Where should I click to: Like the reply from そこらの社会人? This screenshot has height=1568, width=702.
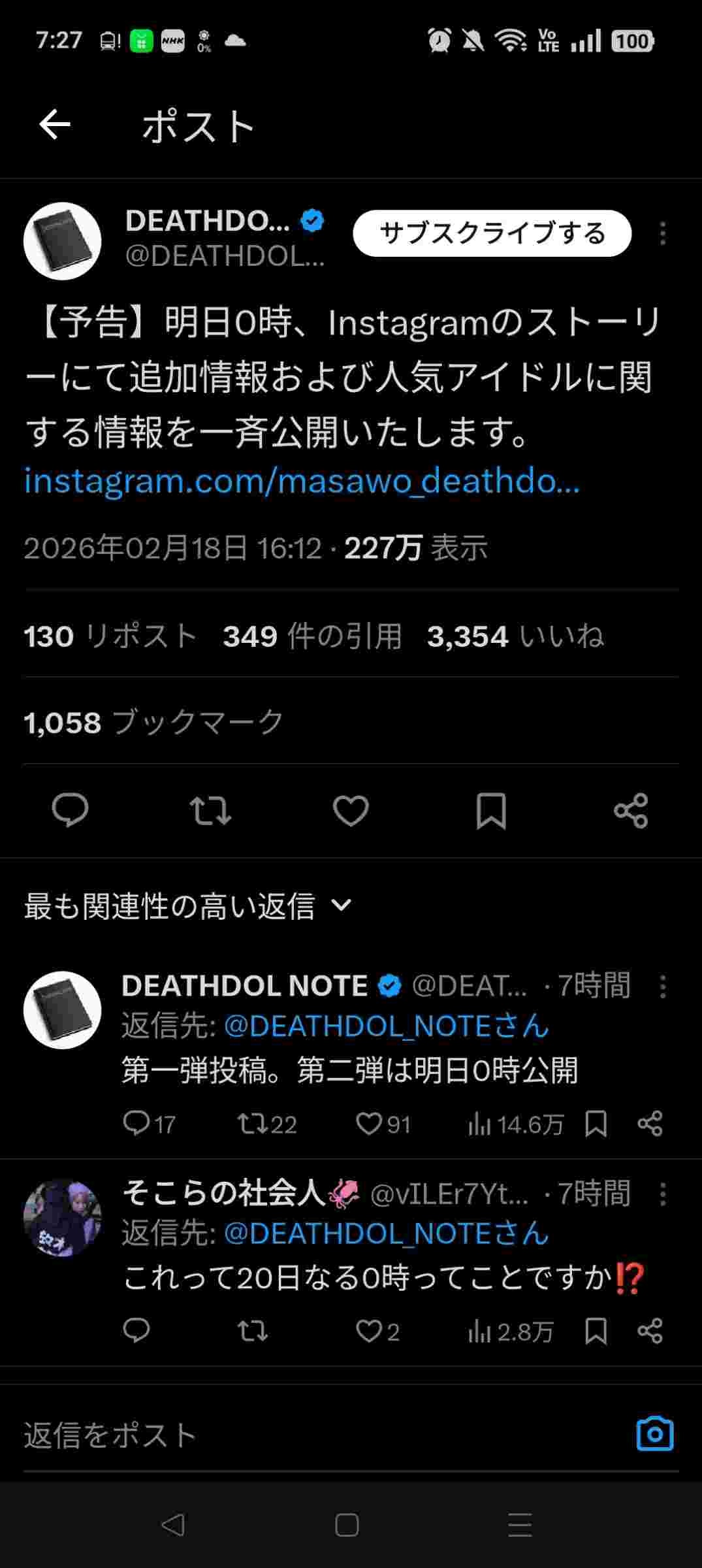(x=369, y=1331)
